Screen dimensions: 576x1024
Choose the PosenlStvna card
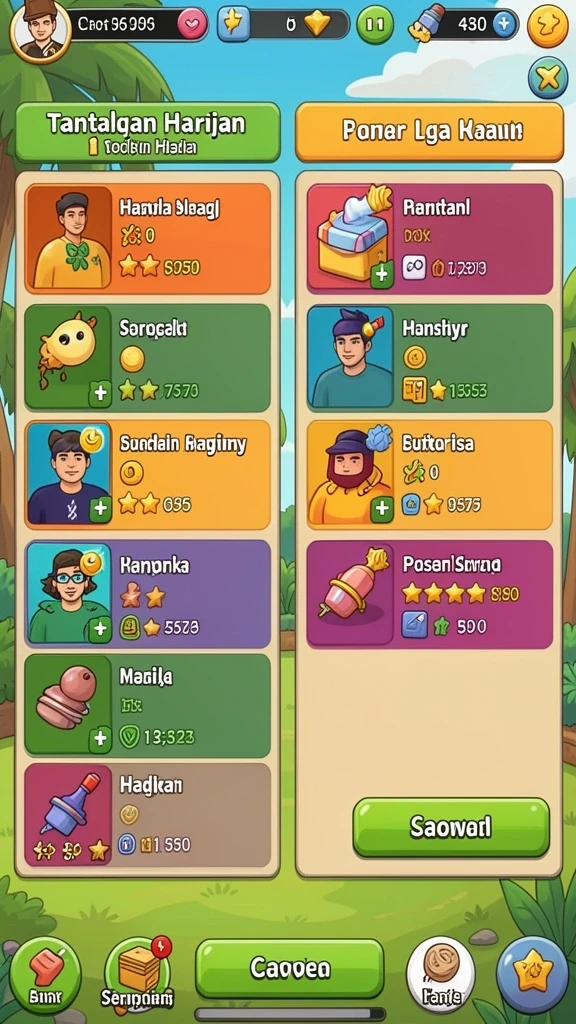pos(430,594)
